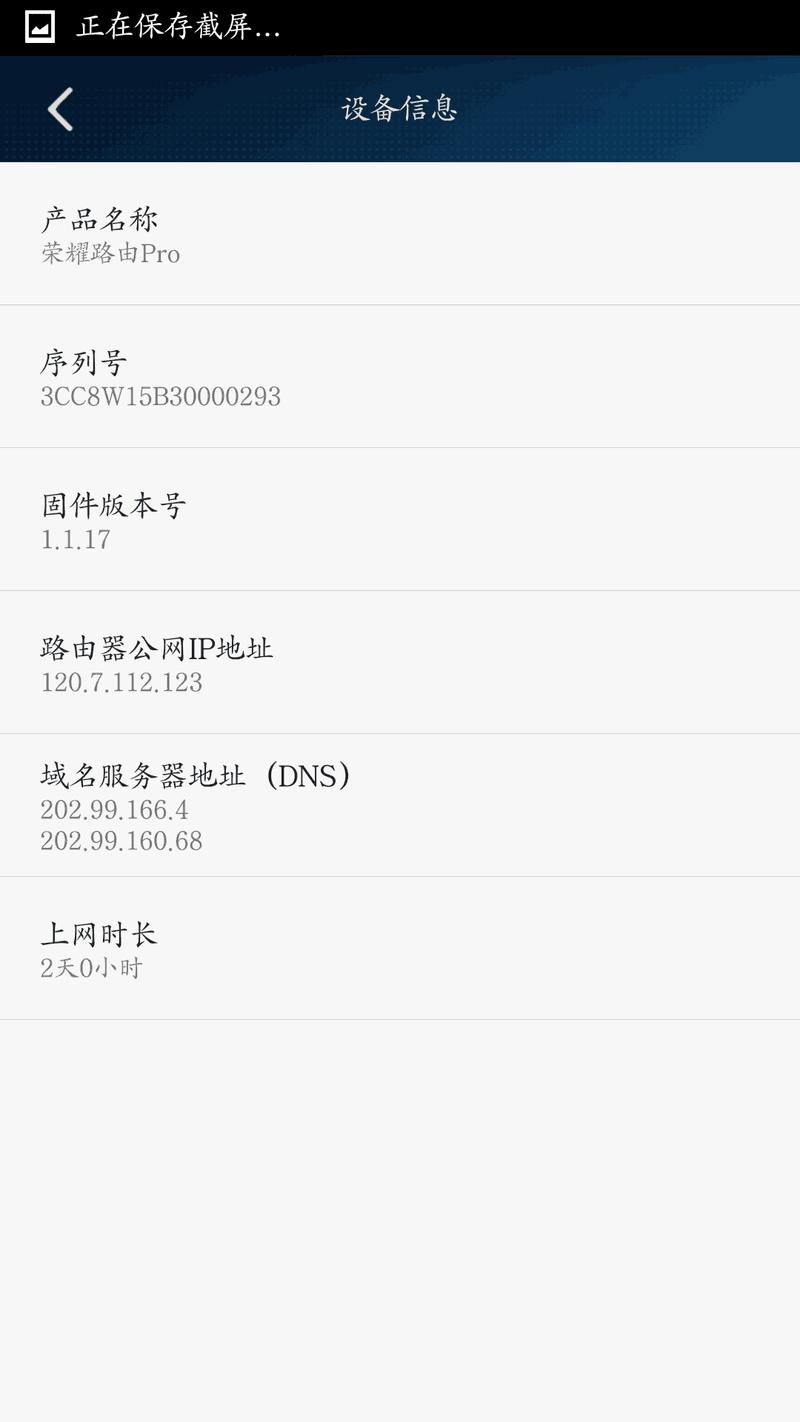Select the 序列号 row
The width and height of the screenshot is (800, 1422).
[x=400, y=378]
